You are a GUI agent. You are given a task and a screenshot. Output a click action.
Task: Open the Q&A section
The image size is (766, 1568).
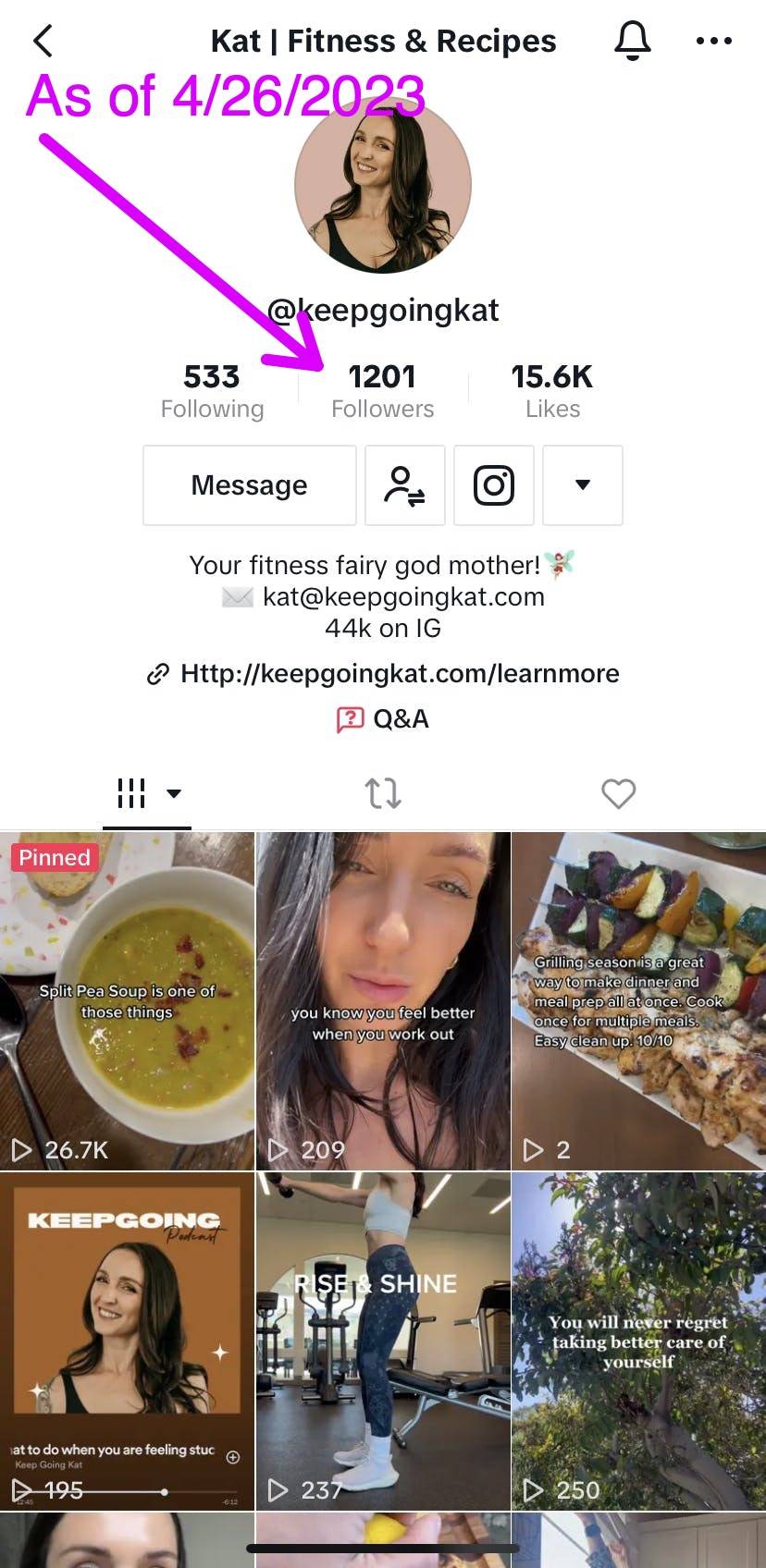click(x=382, y=718)
